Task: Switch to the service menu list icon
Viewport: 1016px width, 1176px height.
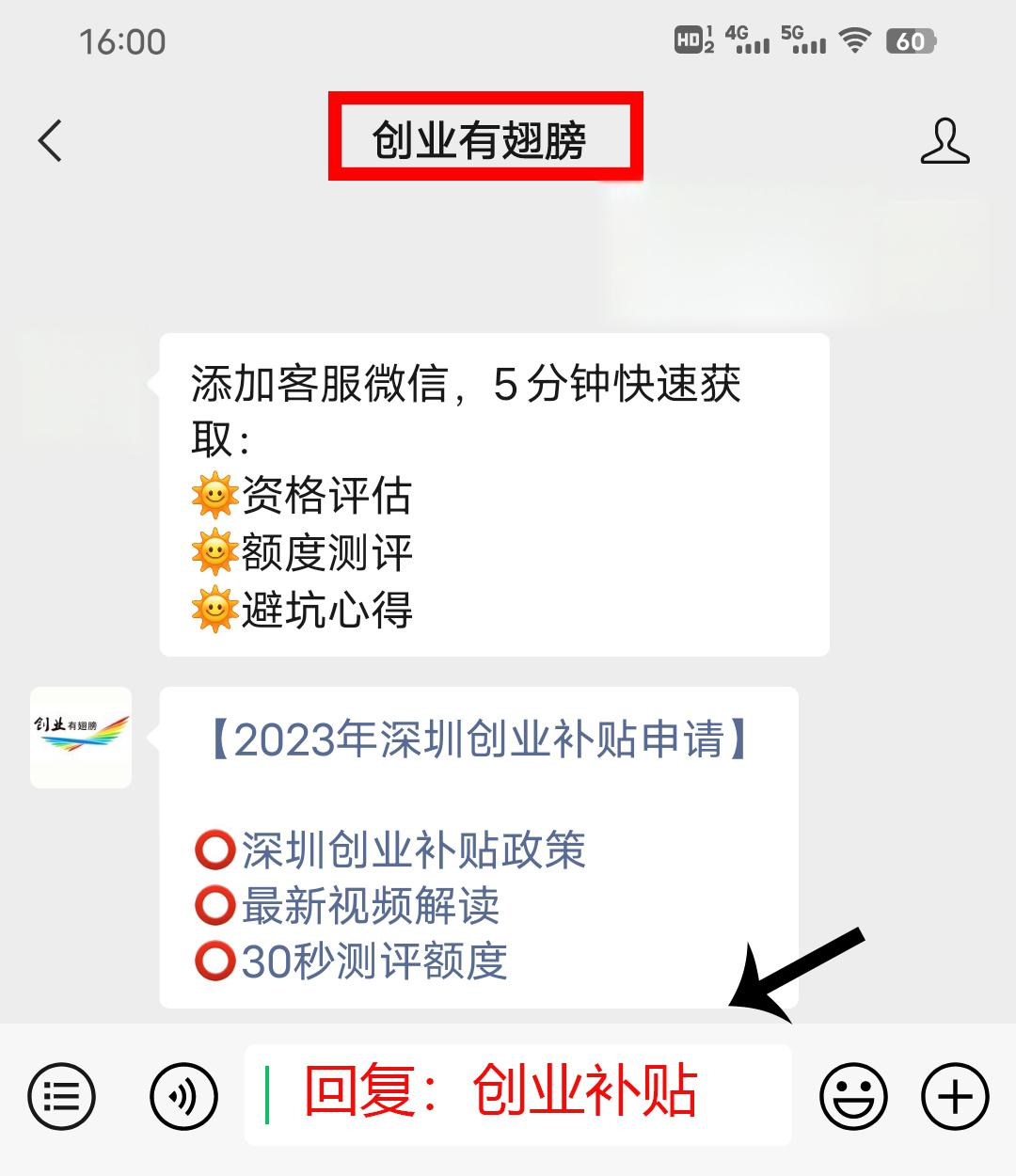Action: (x=62, y=1096)
